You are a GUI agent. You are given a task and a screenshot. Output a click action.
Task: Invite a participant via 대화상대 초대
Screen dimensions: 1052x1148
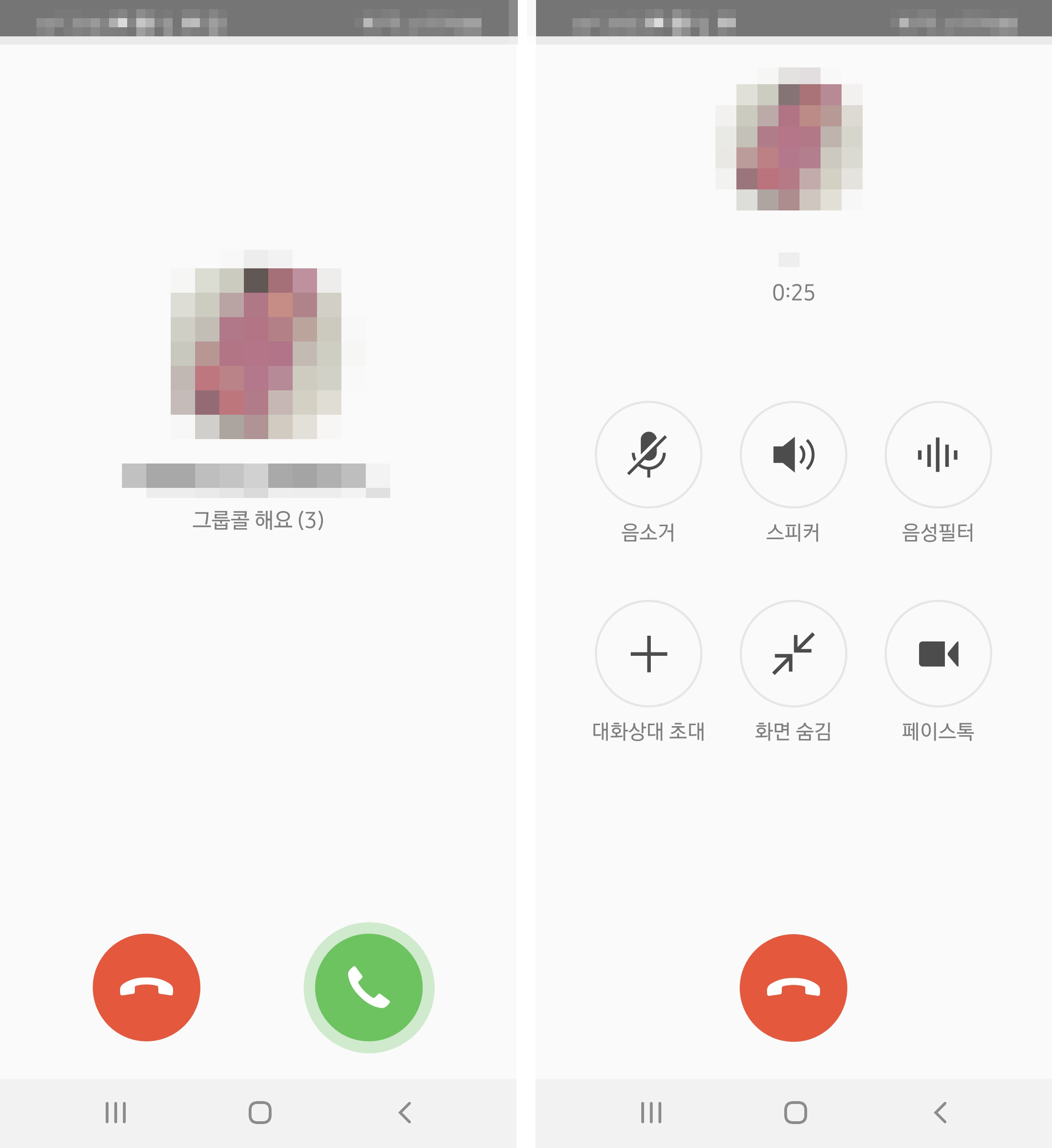(648, 653)
